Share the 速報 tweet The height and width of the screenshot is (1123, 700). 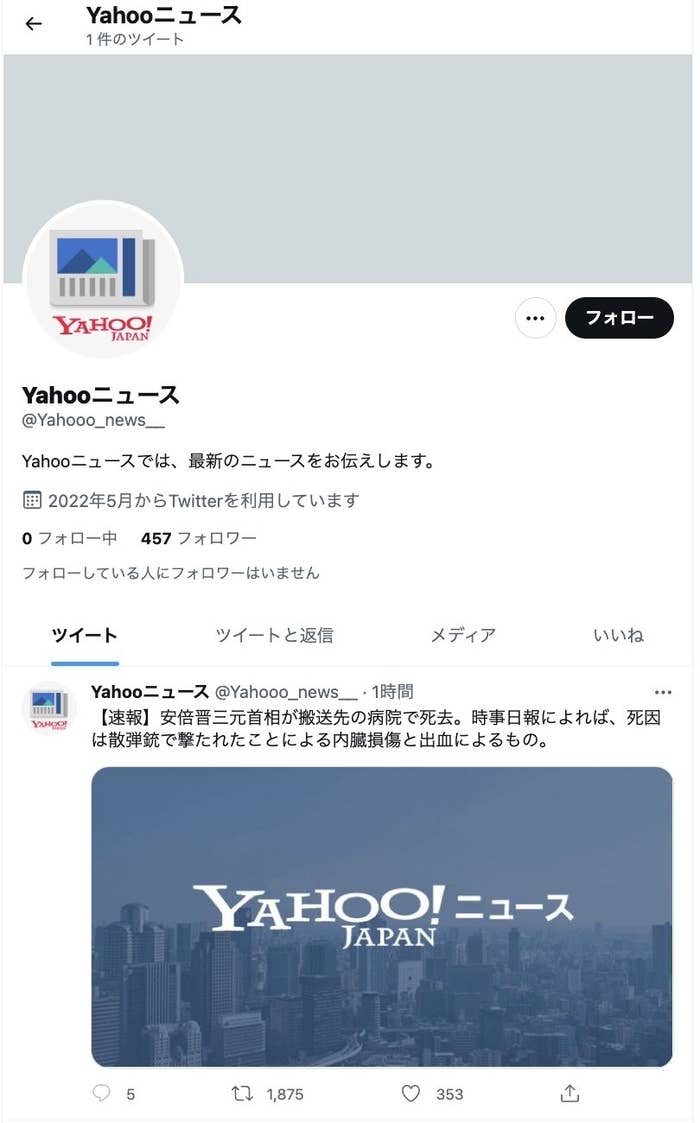coord(570,1093)
